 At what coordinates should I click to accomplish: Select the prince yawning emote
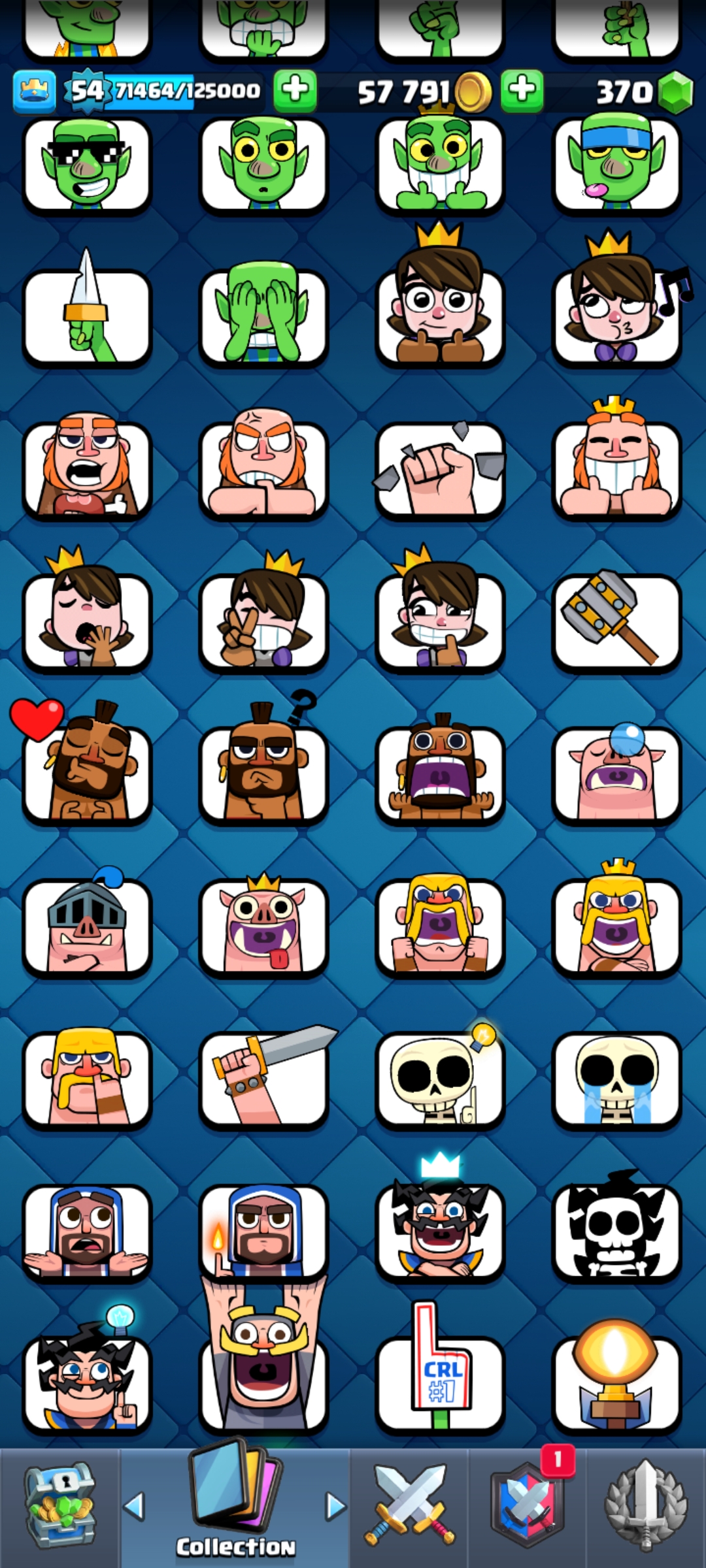click(87, 611)
